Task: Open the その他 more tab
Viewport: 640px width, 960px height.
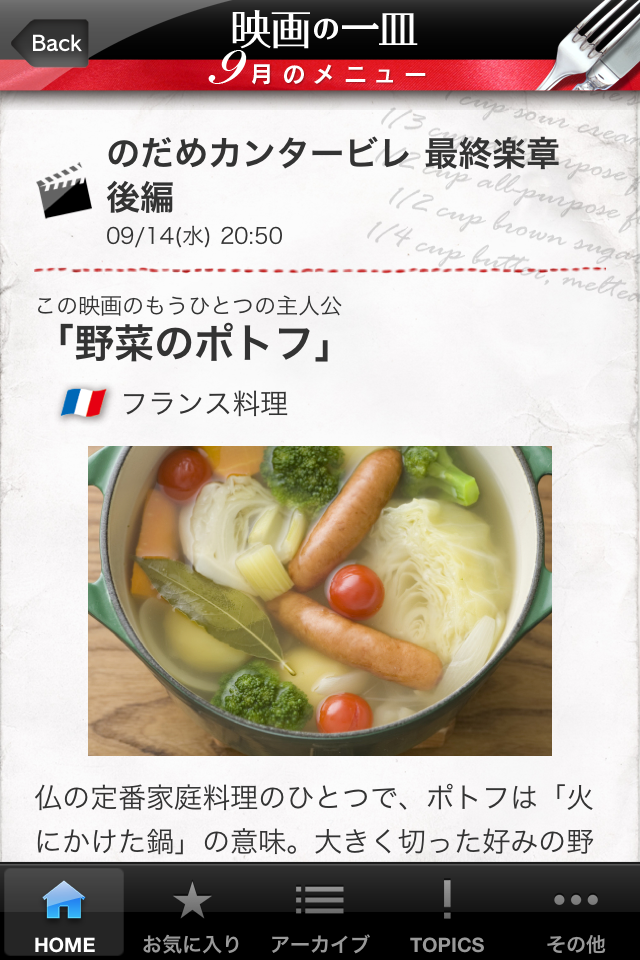Action: coord(576,914)
